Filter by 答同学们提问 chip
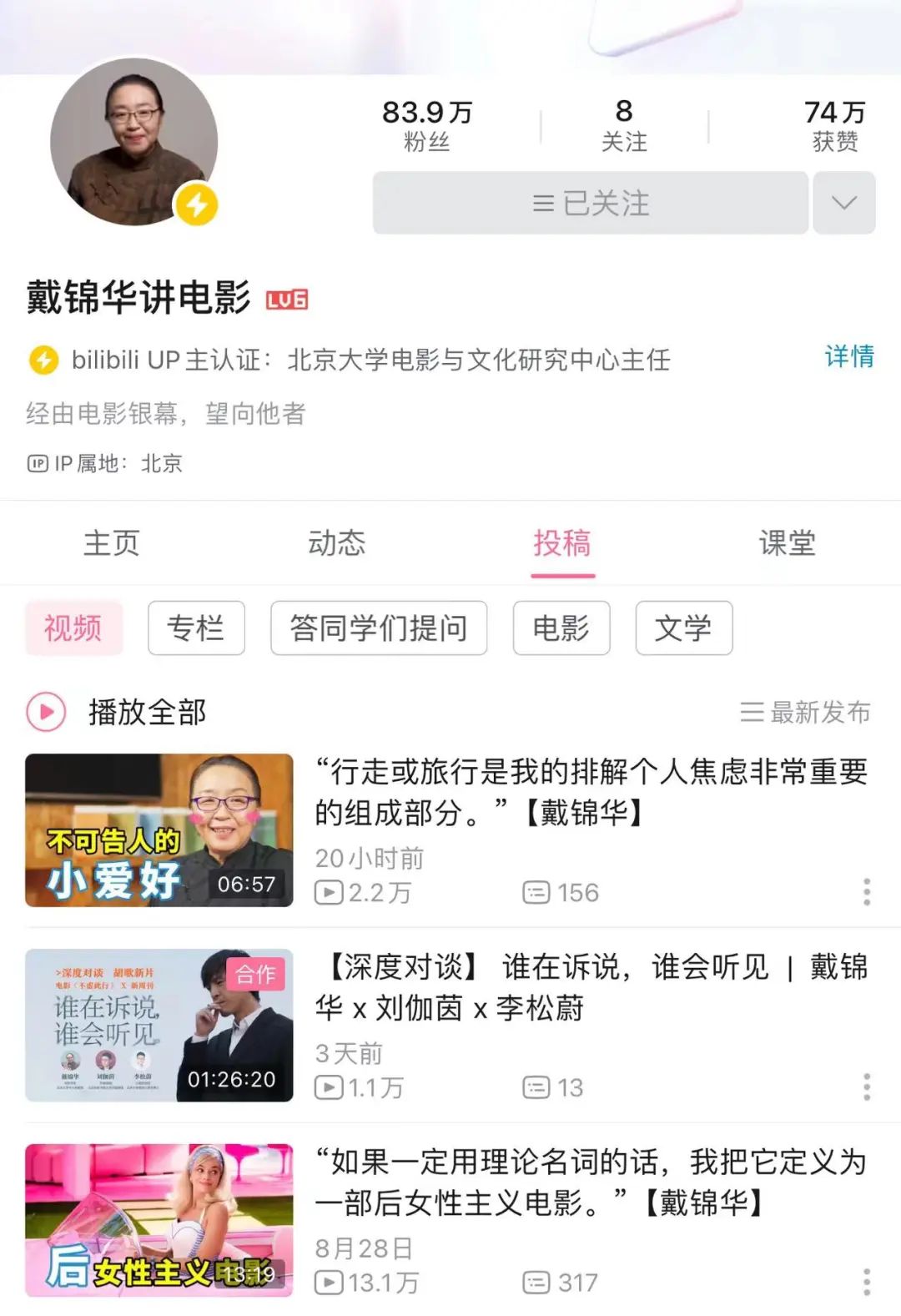The height and width of the screenshot is (1316, 901). pyautogui.click(x=379, y=628)
